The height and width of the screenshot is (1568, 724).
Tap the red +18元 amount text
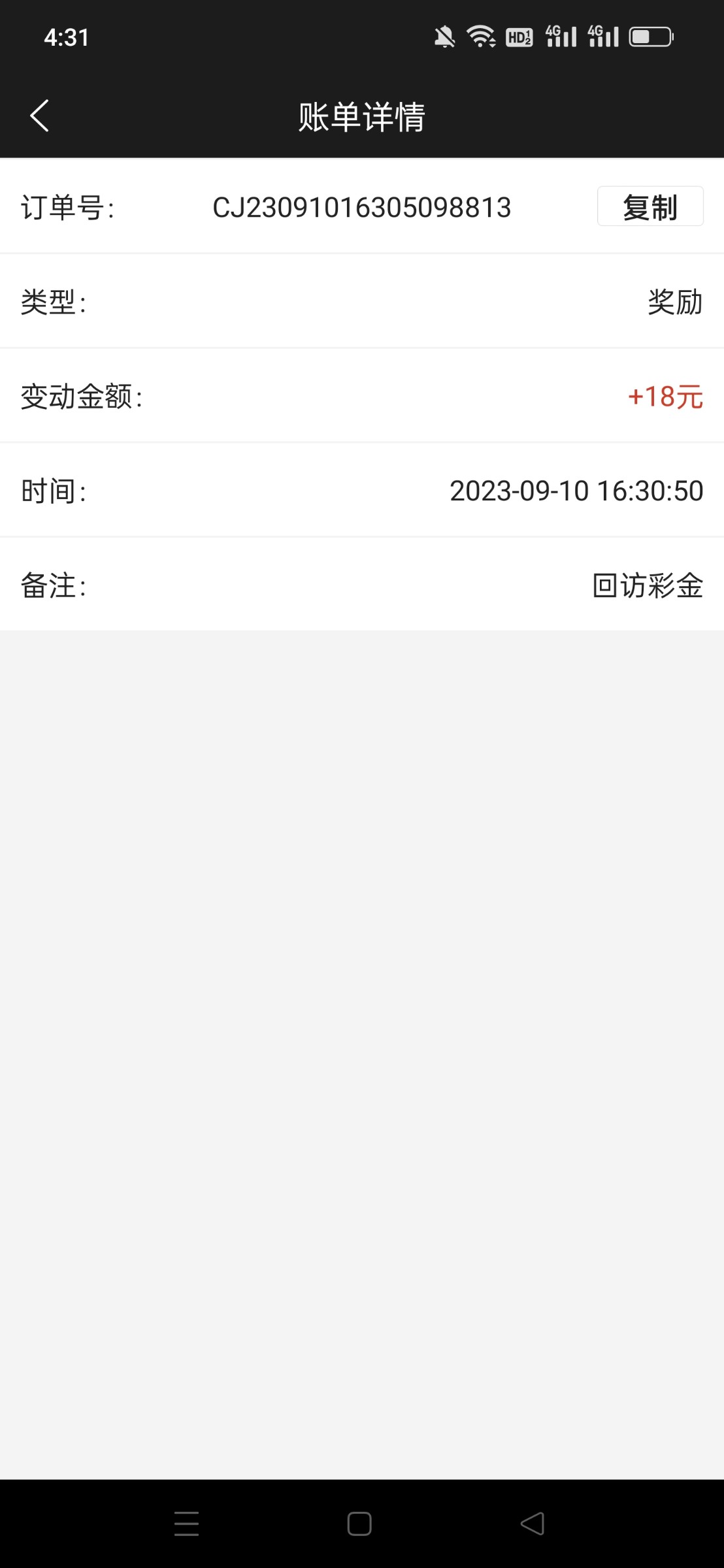click(x=665, y=397)
